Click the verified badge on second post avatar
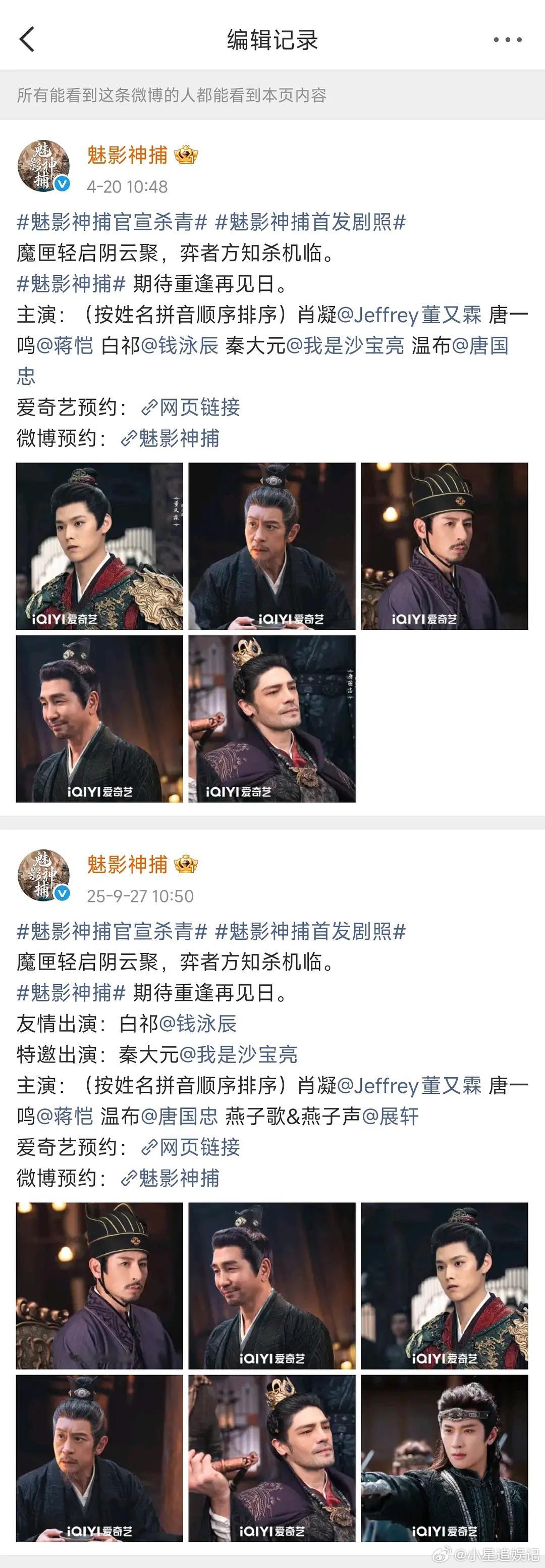545x1568 pixels. (x=63, y=893)
